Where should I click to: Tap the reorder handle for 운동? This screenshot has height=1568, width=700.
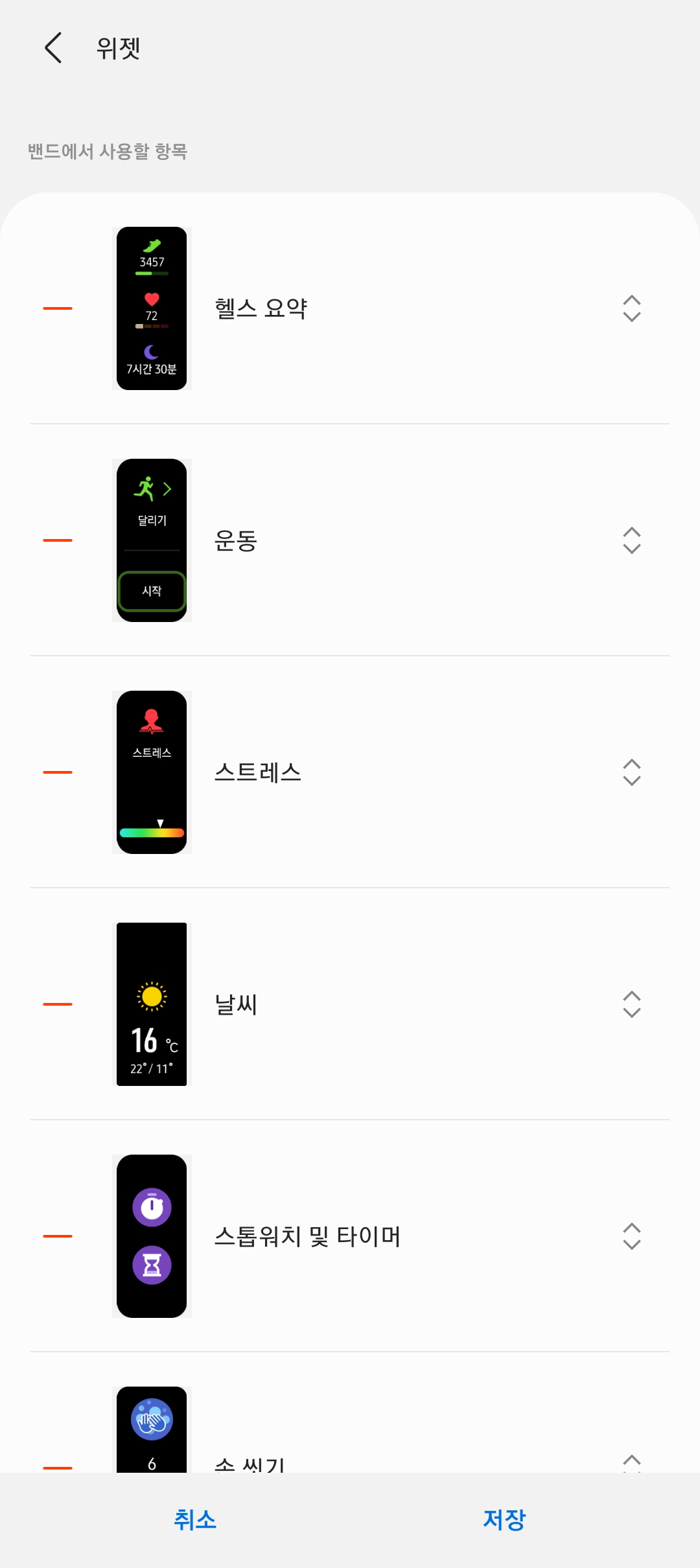point(631,540)
